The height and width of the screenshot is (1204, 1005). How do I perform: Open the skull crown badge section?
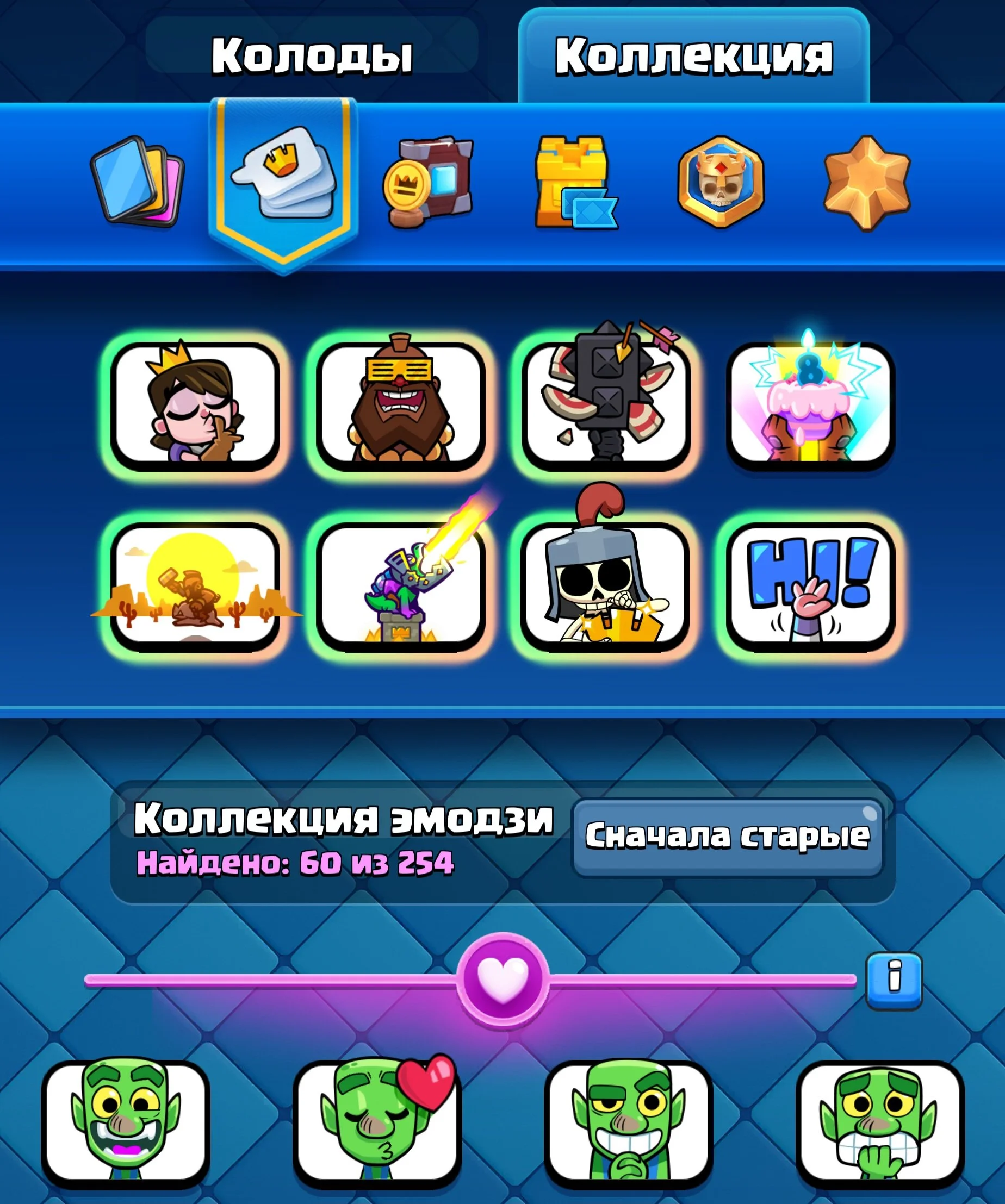coord(721,181)
